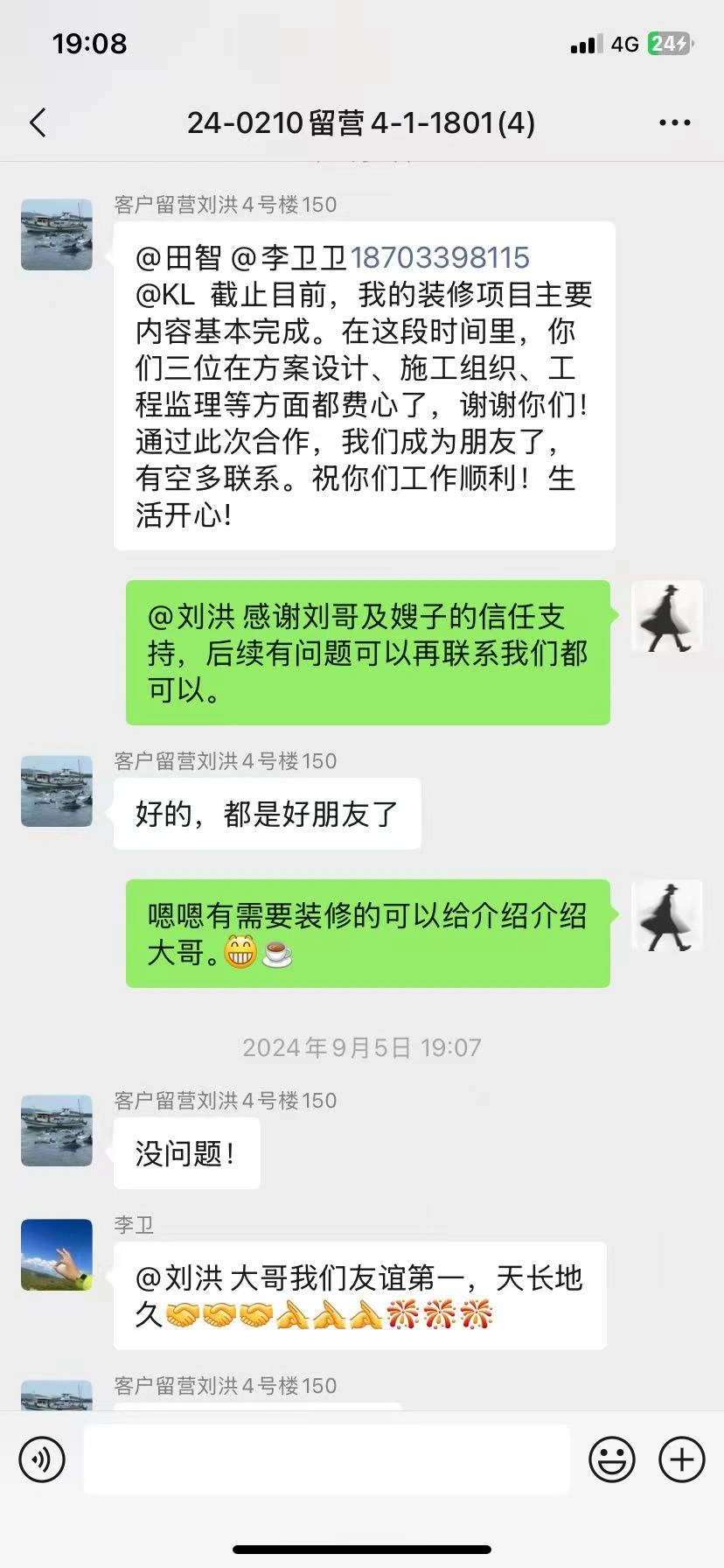Image resolution: width=724 pixels, height=1568 pixels.
Task: Tap the phone number 18703398115 link
Action: 440,257
